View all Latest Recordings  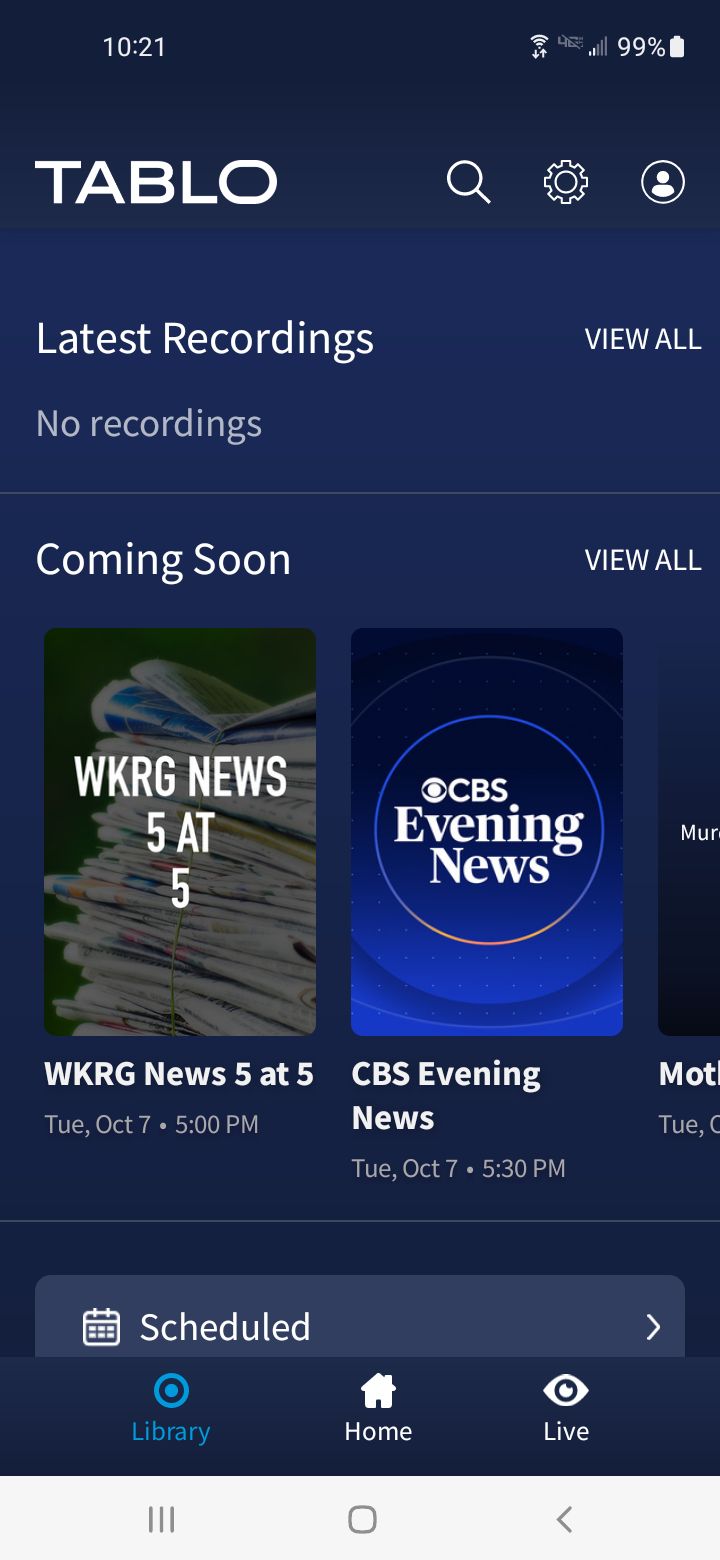click(x=643, y=340)
